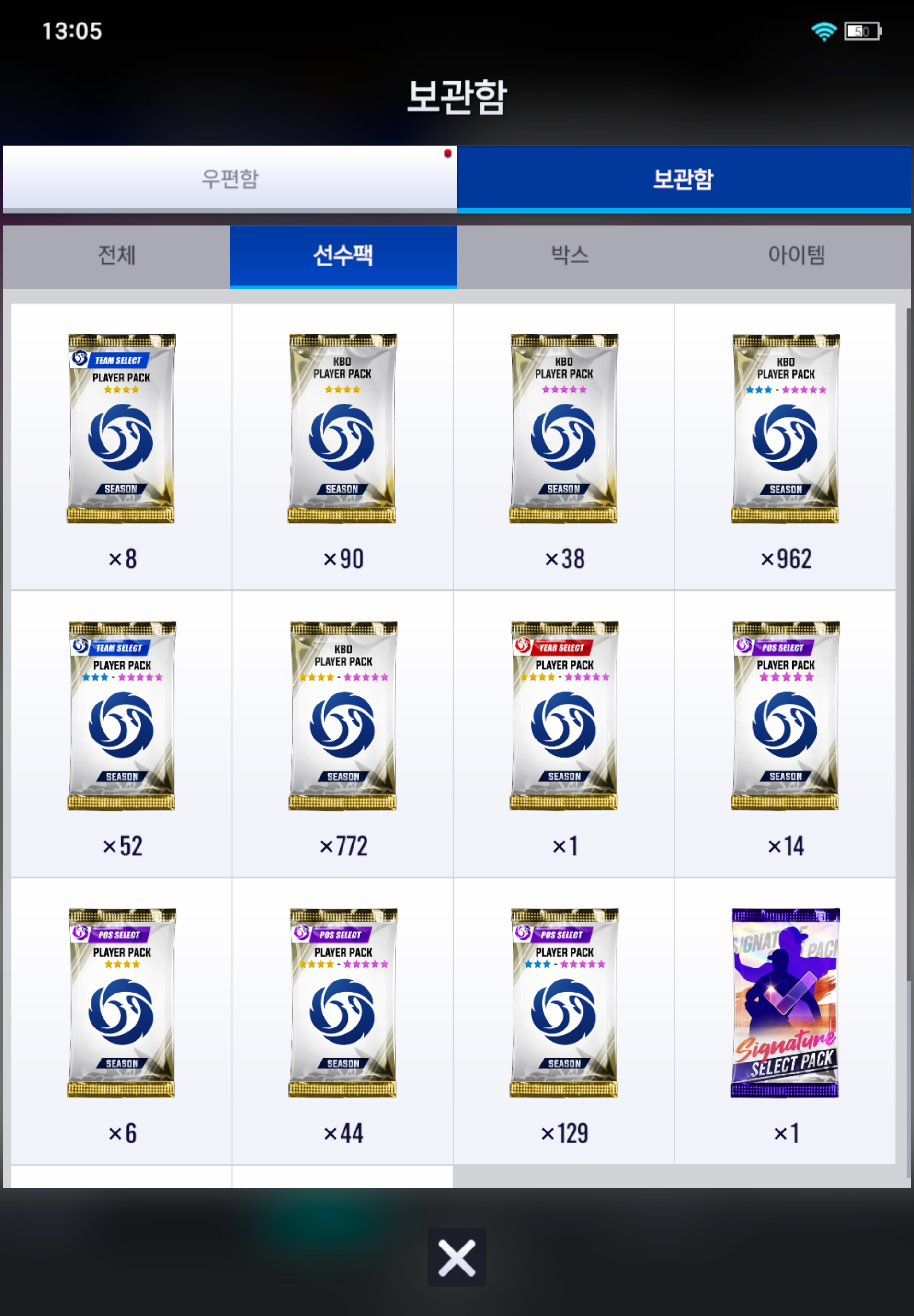Open the Year Select Player Pack
914x1316 pixels.
564,716
